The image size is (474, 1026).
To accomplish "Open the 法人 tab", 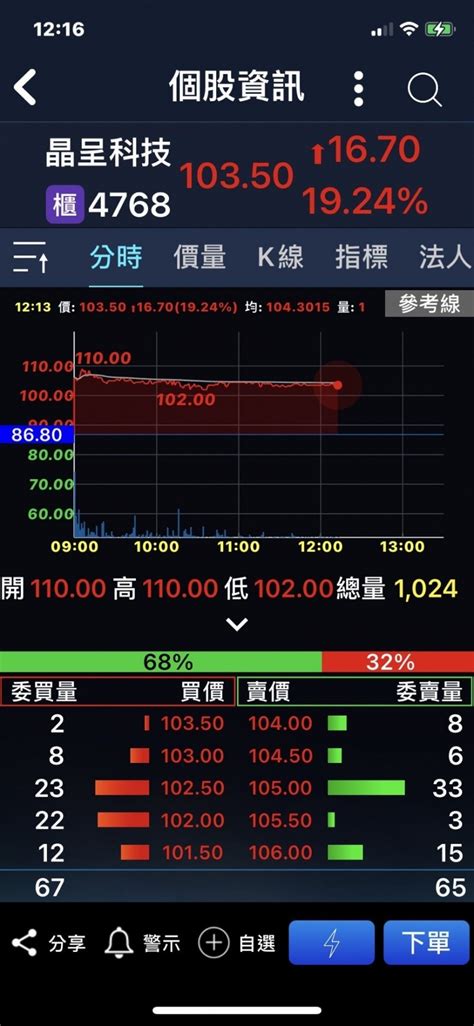I will click(x=445, y=257).
